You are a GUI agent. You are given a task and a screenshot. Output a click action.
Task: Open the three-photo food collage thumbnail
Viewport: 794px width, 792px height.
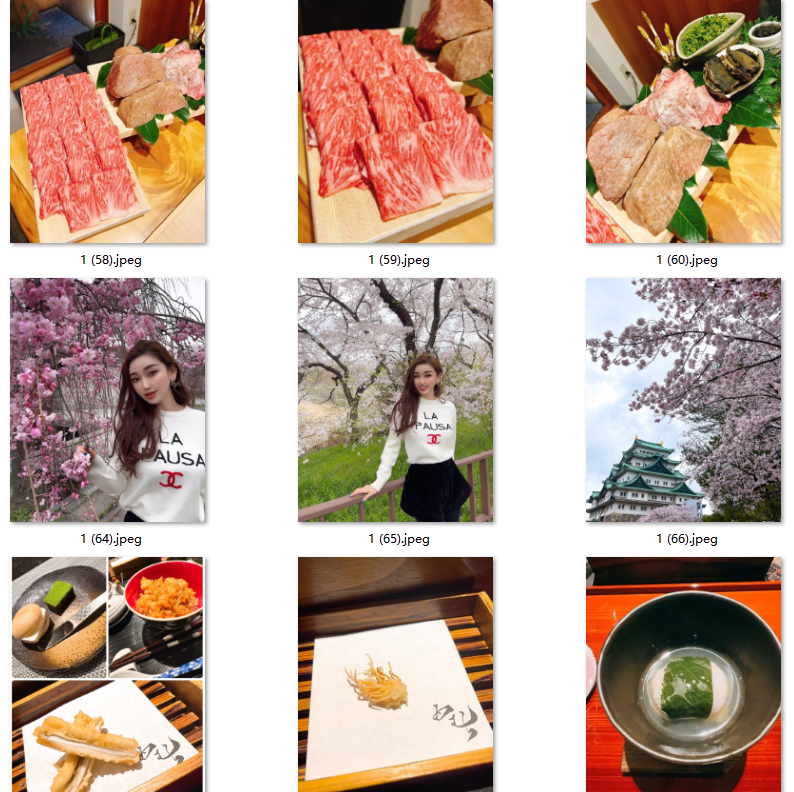pos(107,674)
